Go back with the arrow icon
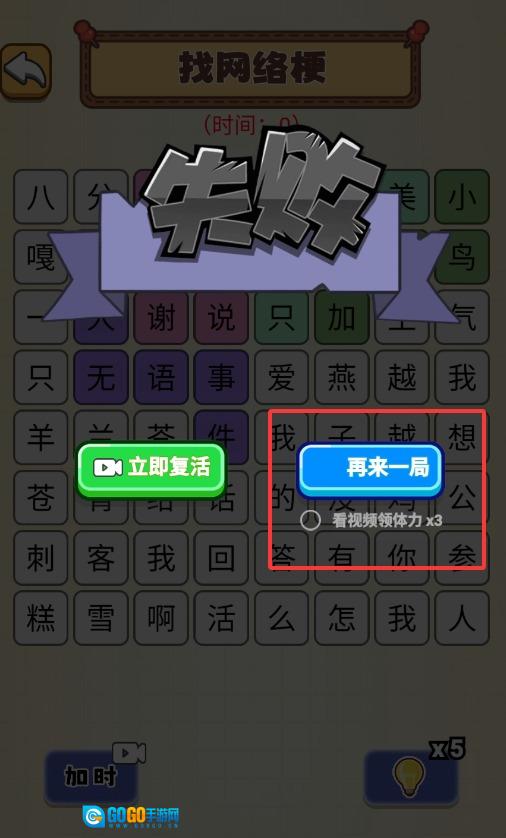 click(26, 72)
